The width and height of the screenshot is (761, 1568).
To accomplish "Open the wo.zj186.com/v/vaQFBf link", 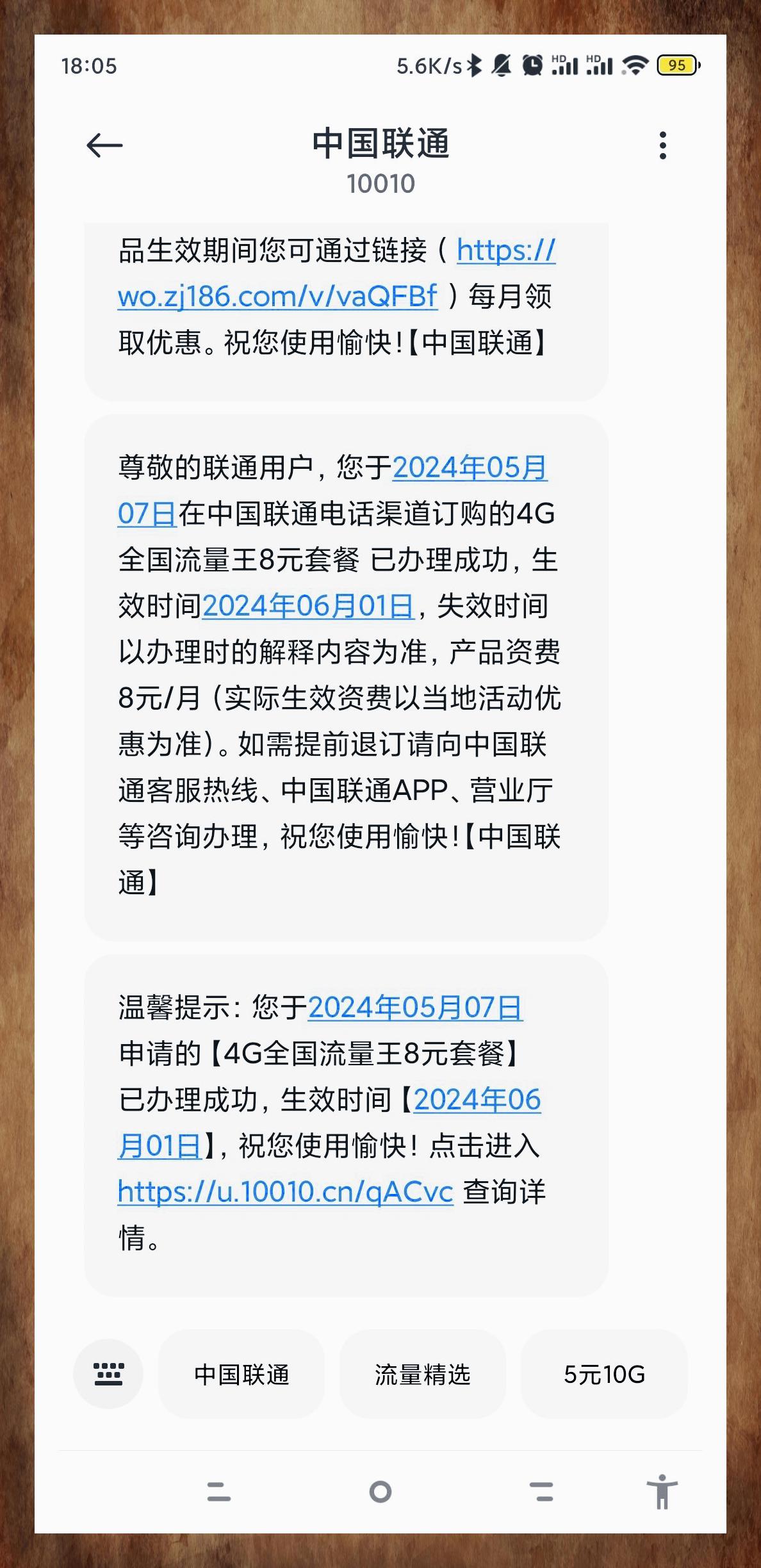I will [277, 297].
